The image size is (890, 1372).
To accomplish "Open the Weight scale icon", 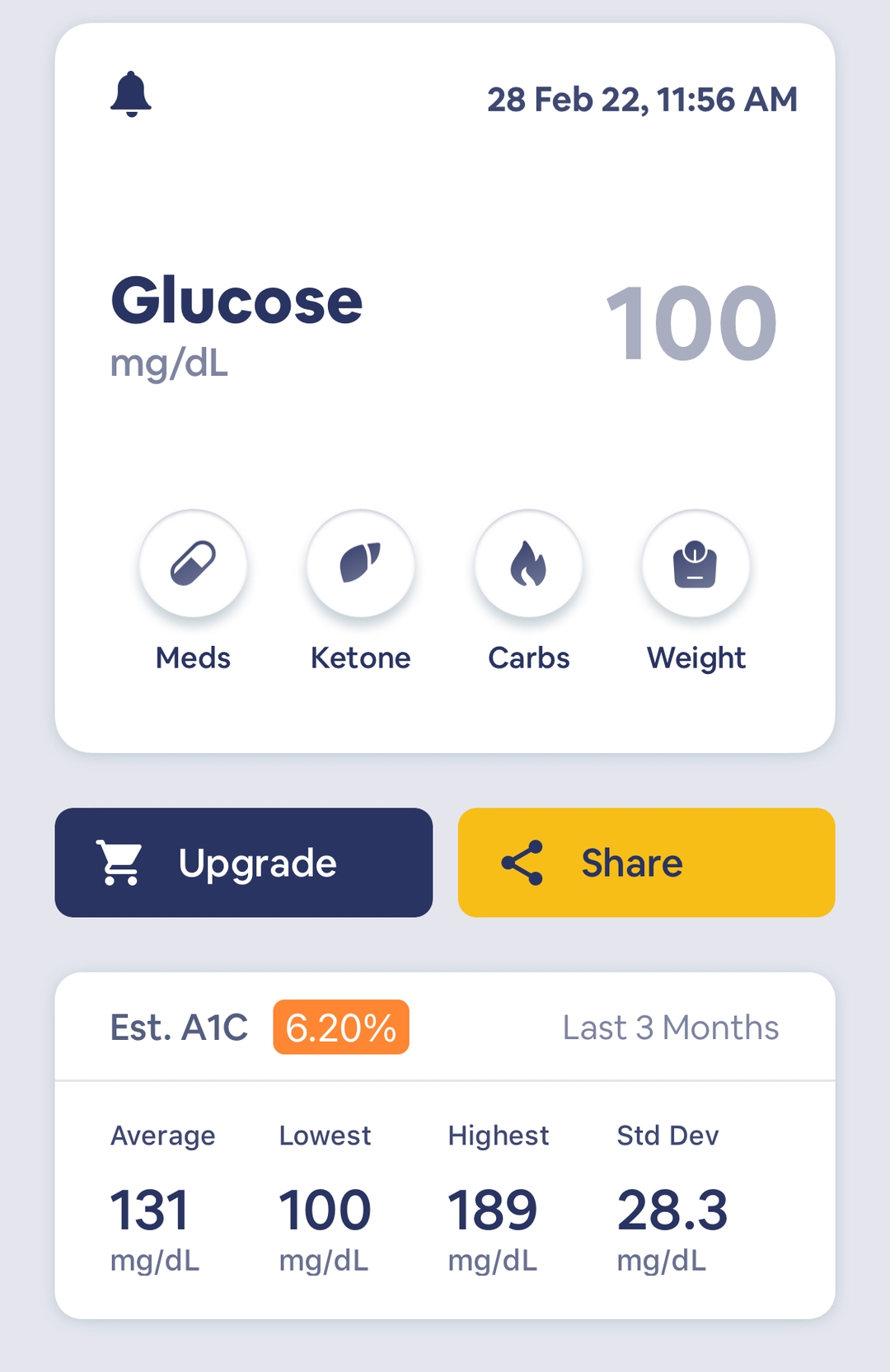I will click(x=696, y=565).
